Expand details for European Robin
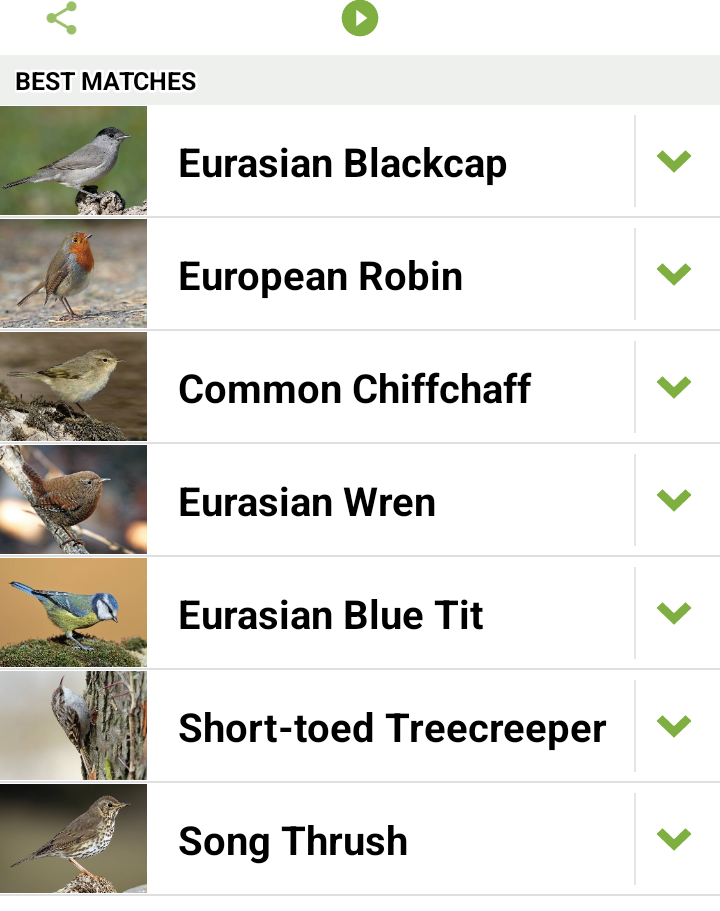This screenshot has width=720, height=911. 675,273
